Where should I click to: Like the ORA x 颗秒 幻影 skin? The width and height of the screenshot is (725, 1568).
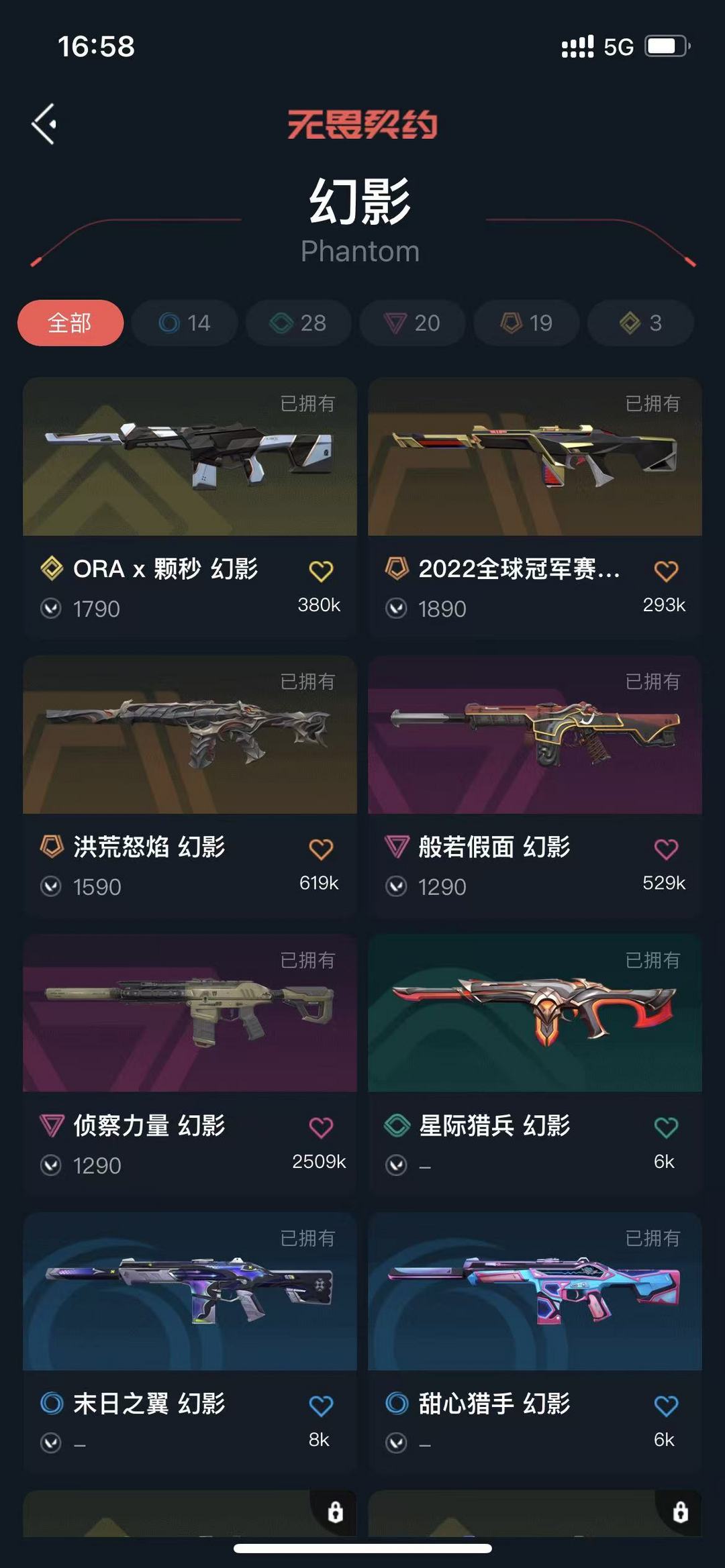(x=321, y=571)
